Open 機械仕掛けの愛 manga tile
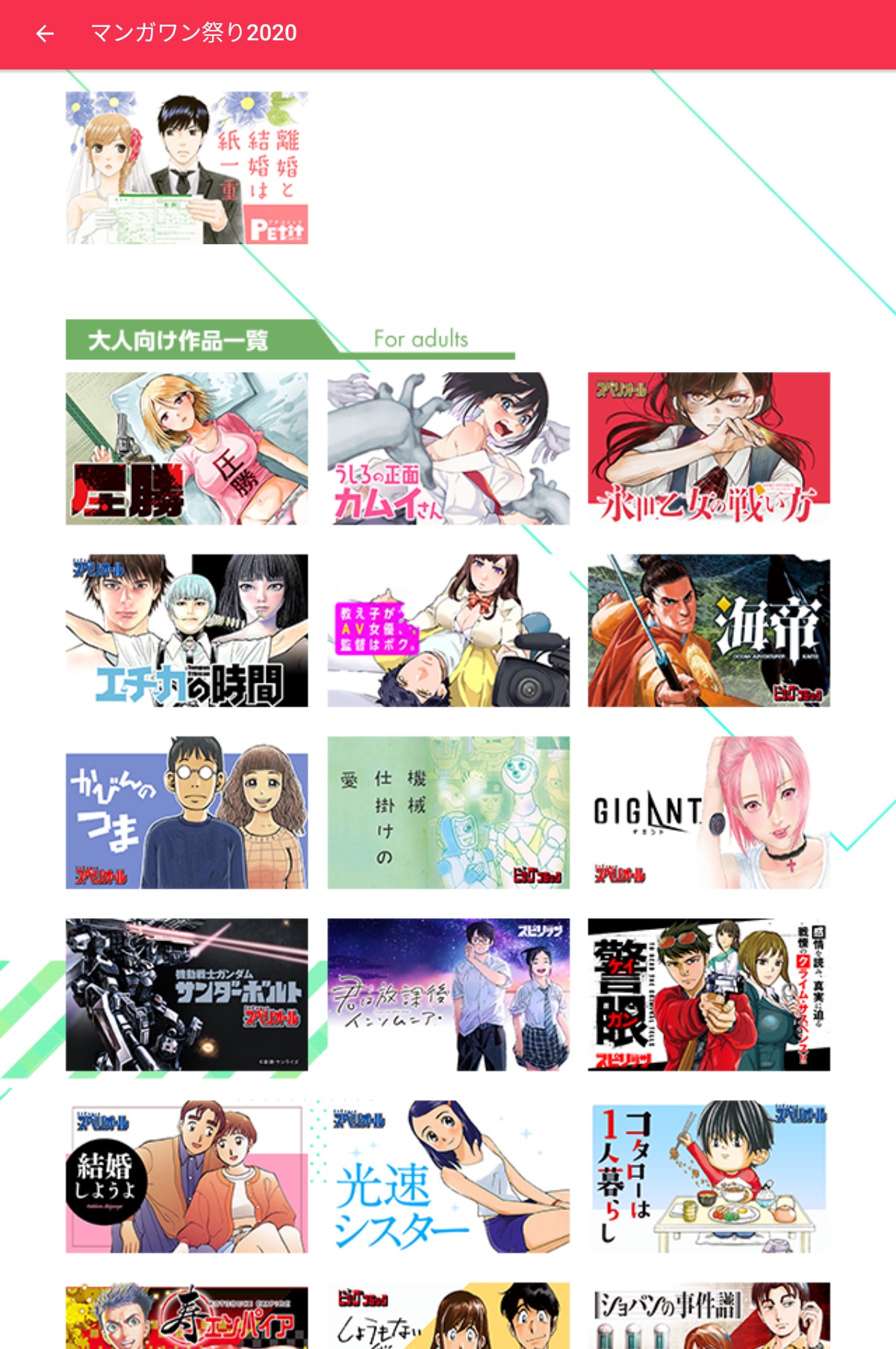 448,813
